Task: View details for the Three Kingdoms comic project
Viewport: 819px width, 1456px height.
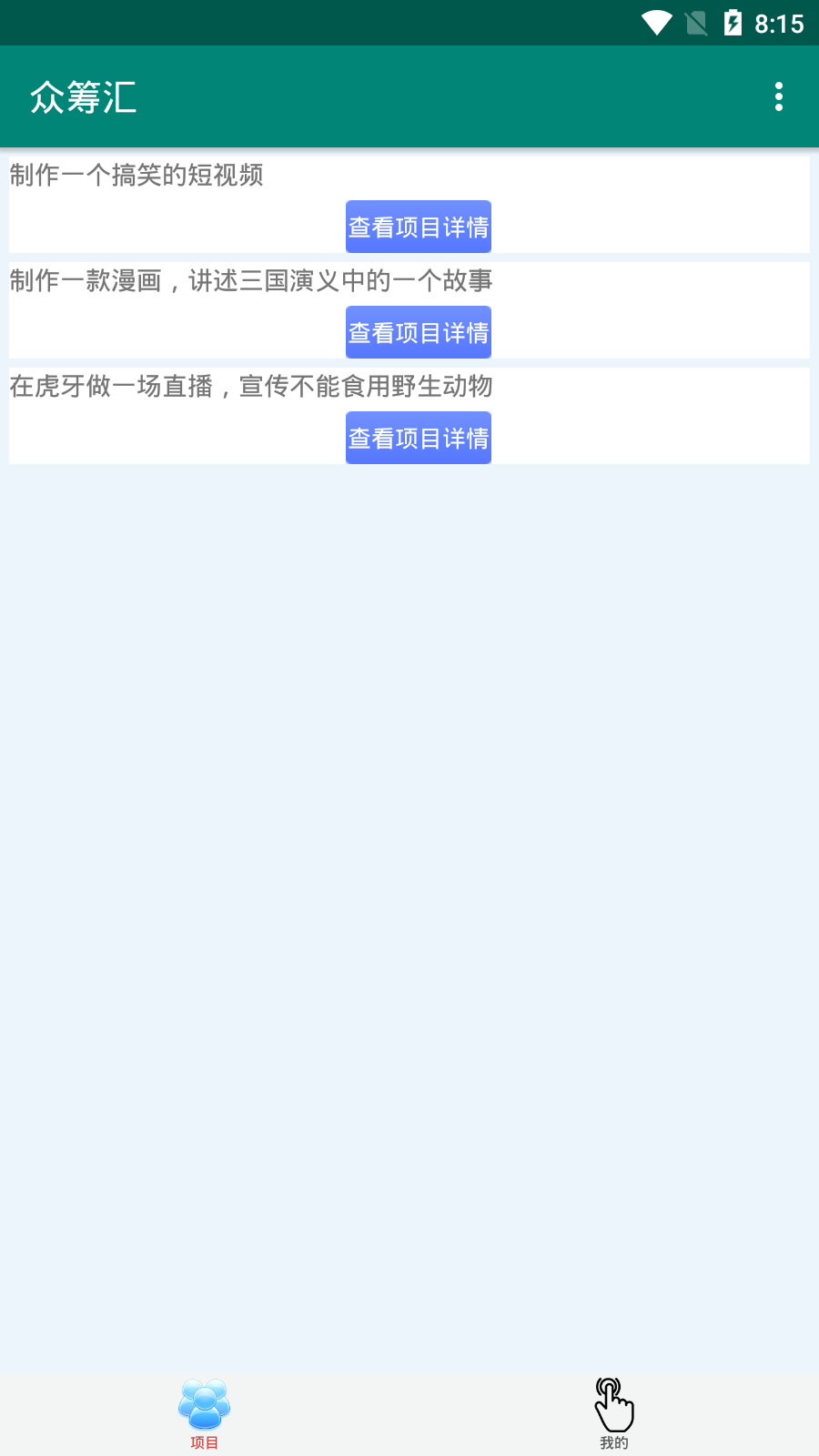Action: point(419,332)
